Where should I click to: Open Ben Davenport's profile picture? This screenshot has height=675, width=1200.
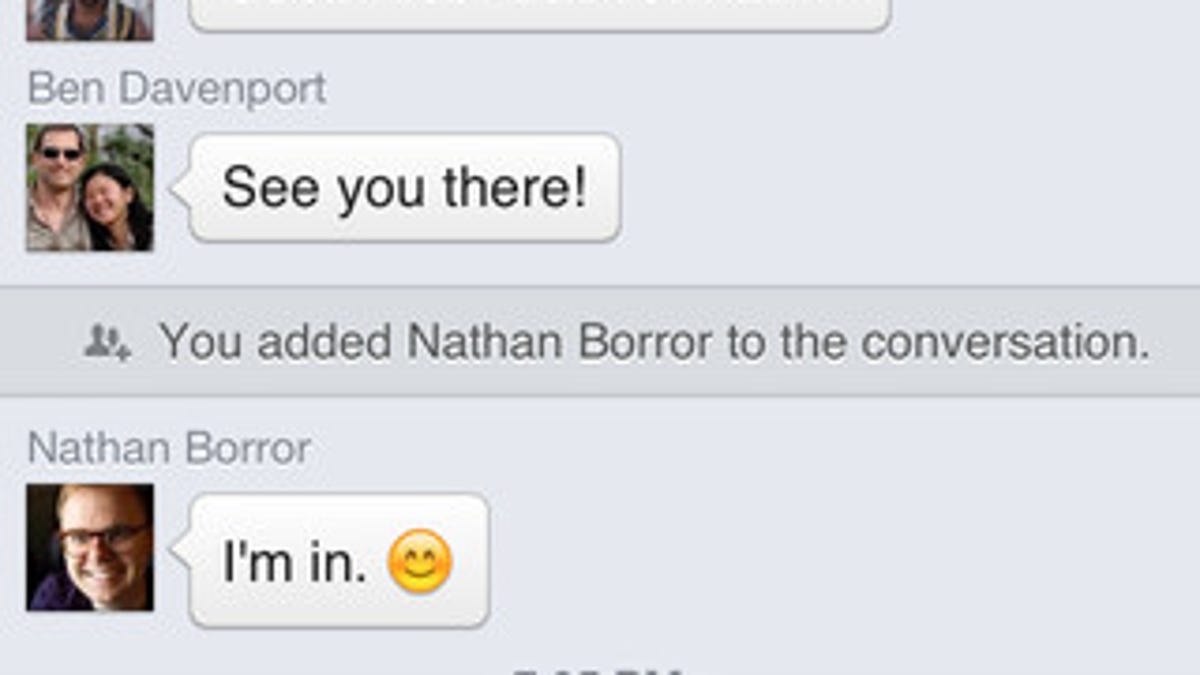[x=90, y=187]
